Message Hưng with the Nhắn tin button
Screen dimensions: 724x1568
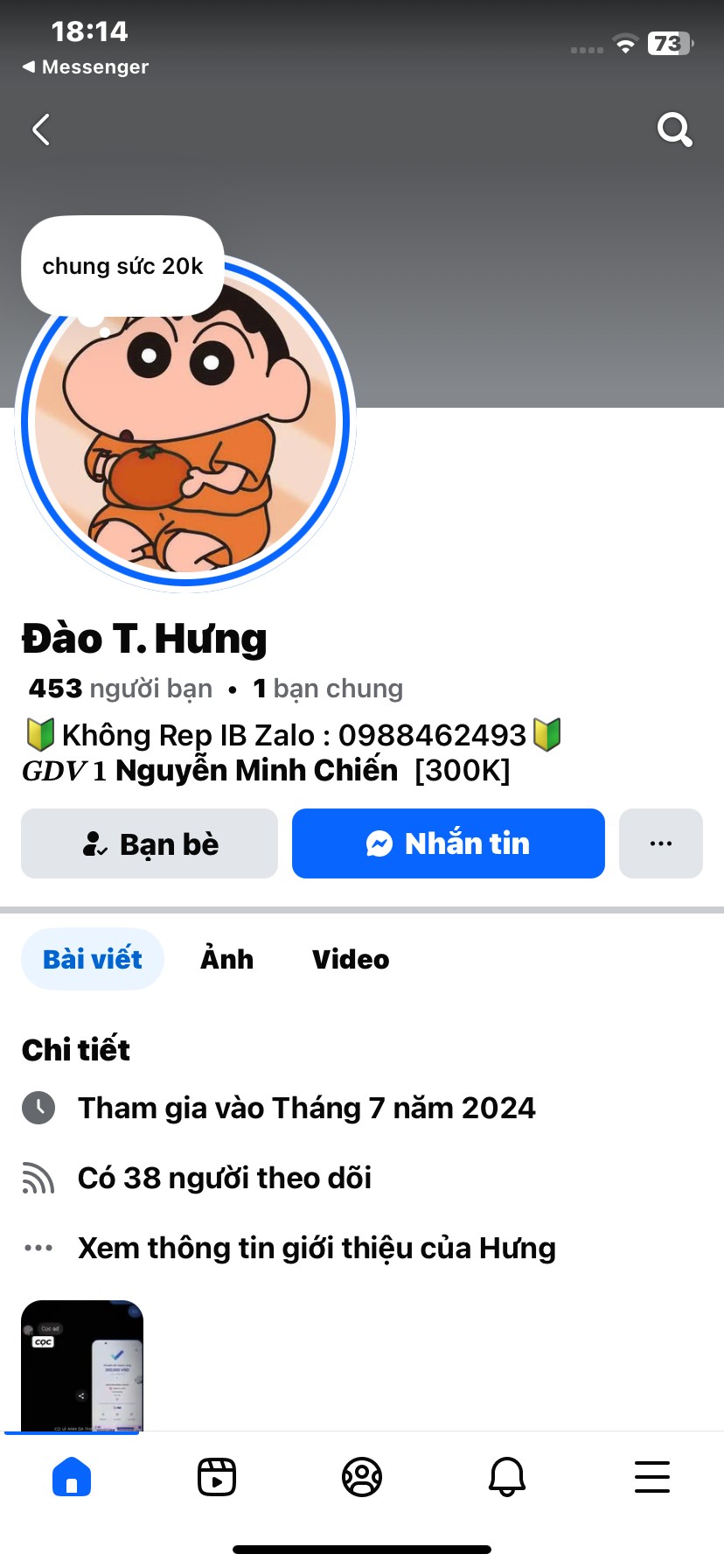[x=449, y=843]
